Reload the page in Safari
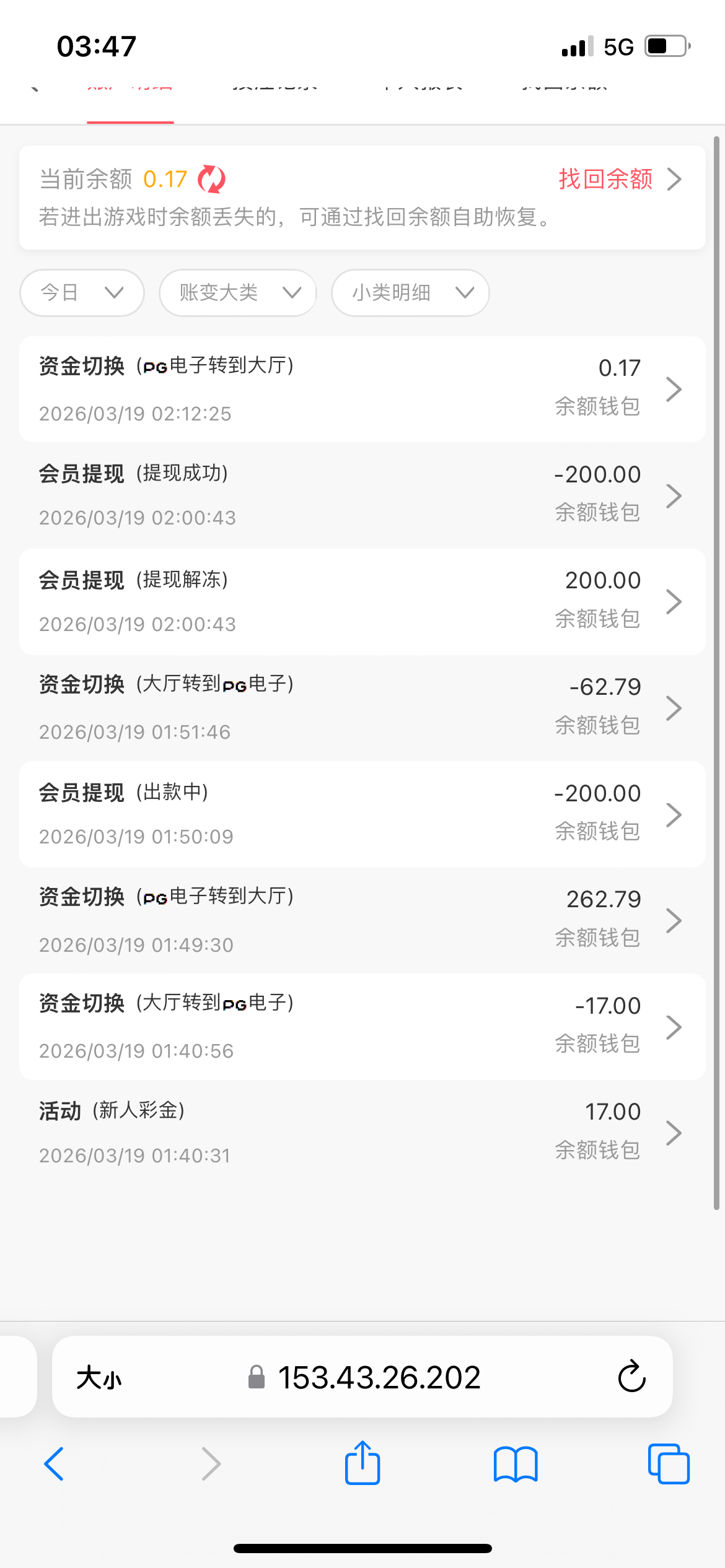The width and height of the screenshot is (725, 1568). 631,1377
